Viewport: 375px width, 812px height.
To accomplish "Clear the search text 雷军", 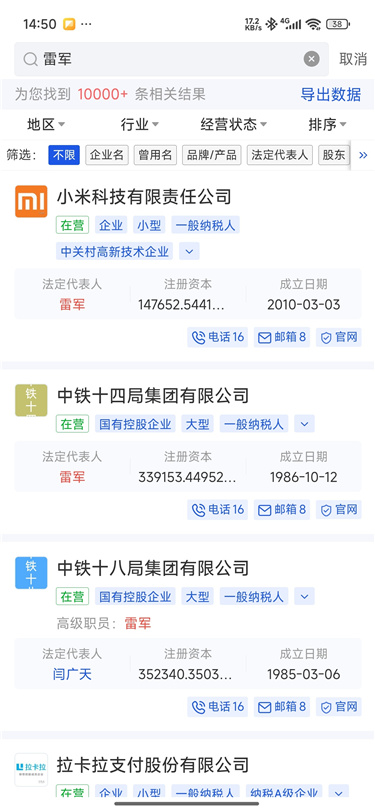I will (x=311, y=59).
